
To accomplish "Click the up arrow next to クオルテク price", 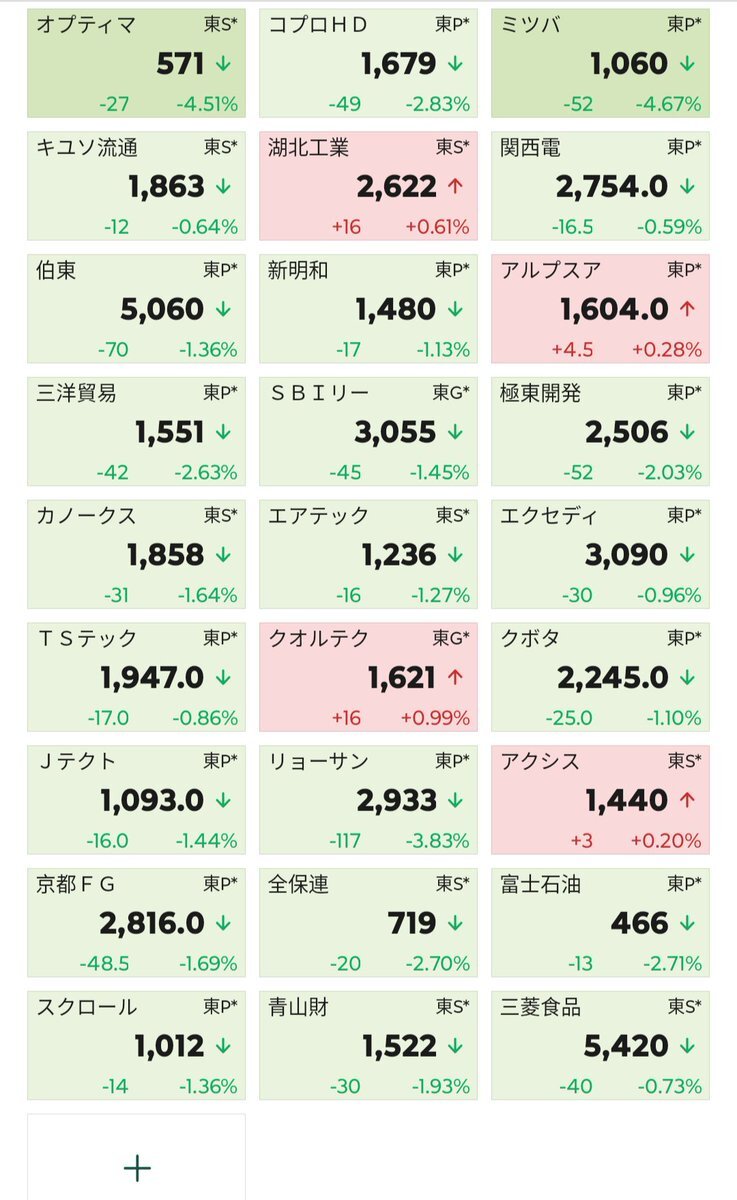I will pyautogui.click(x=457, y=676).
